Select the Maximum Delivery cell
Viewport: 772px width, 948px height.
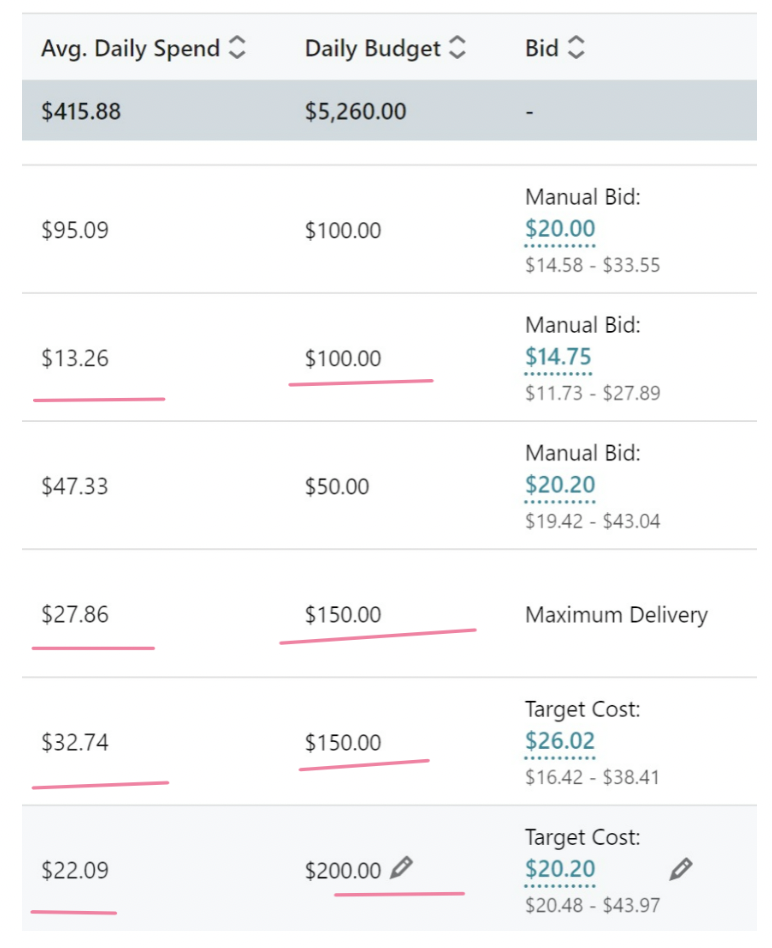pyautogui.click(x=616, y=614)
